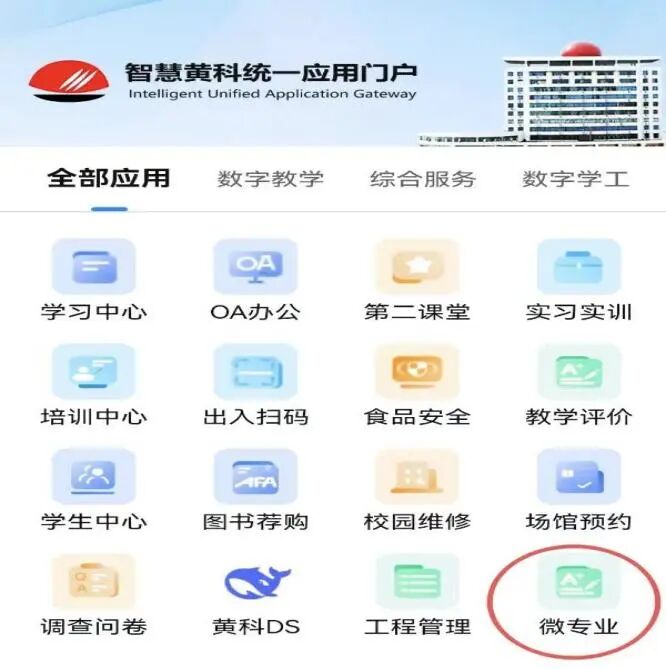Open 食品安全

point(416,372)
